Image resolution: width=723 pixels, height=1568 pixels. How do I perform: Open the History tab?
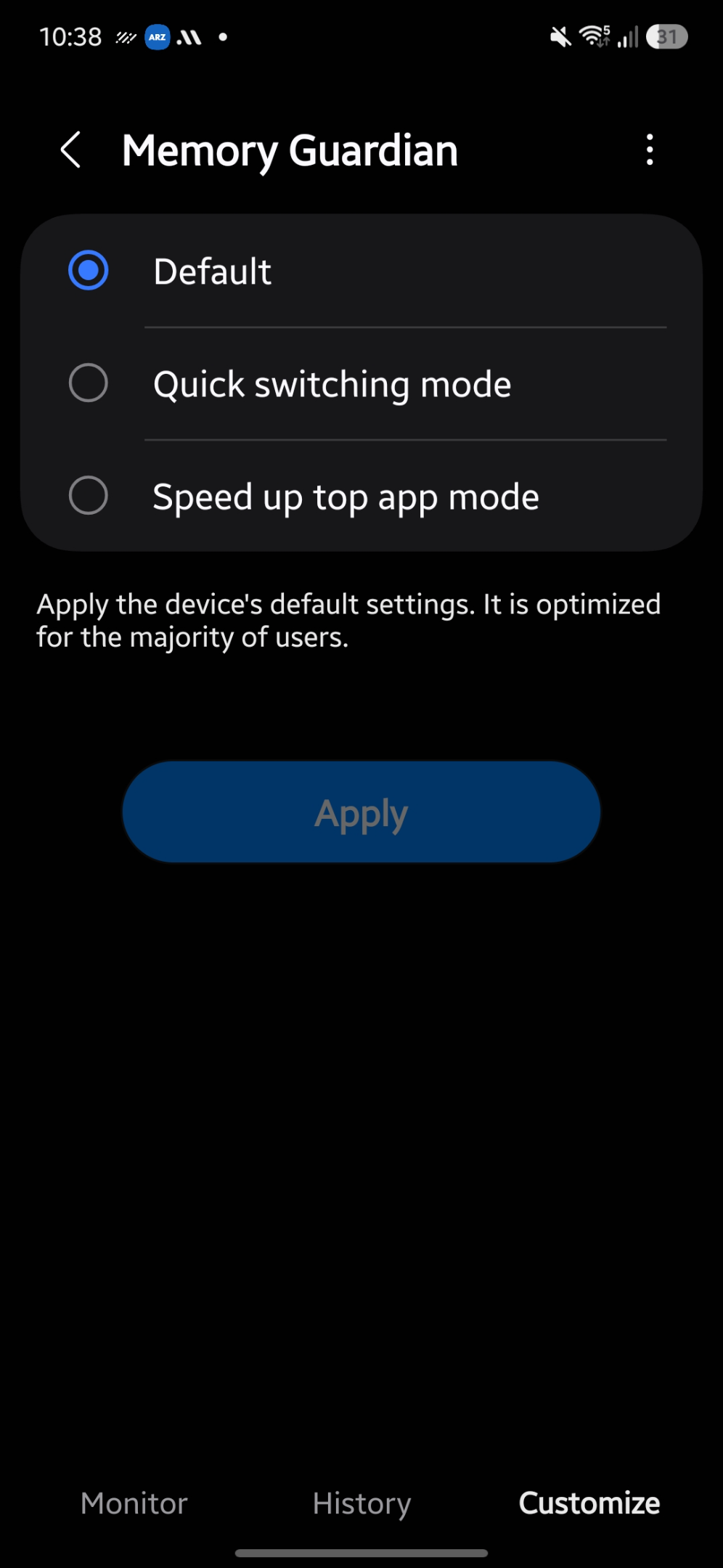(x=361, y=1503)
